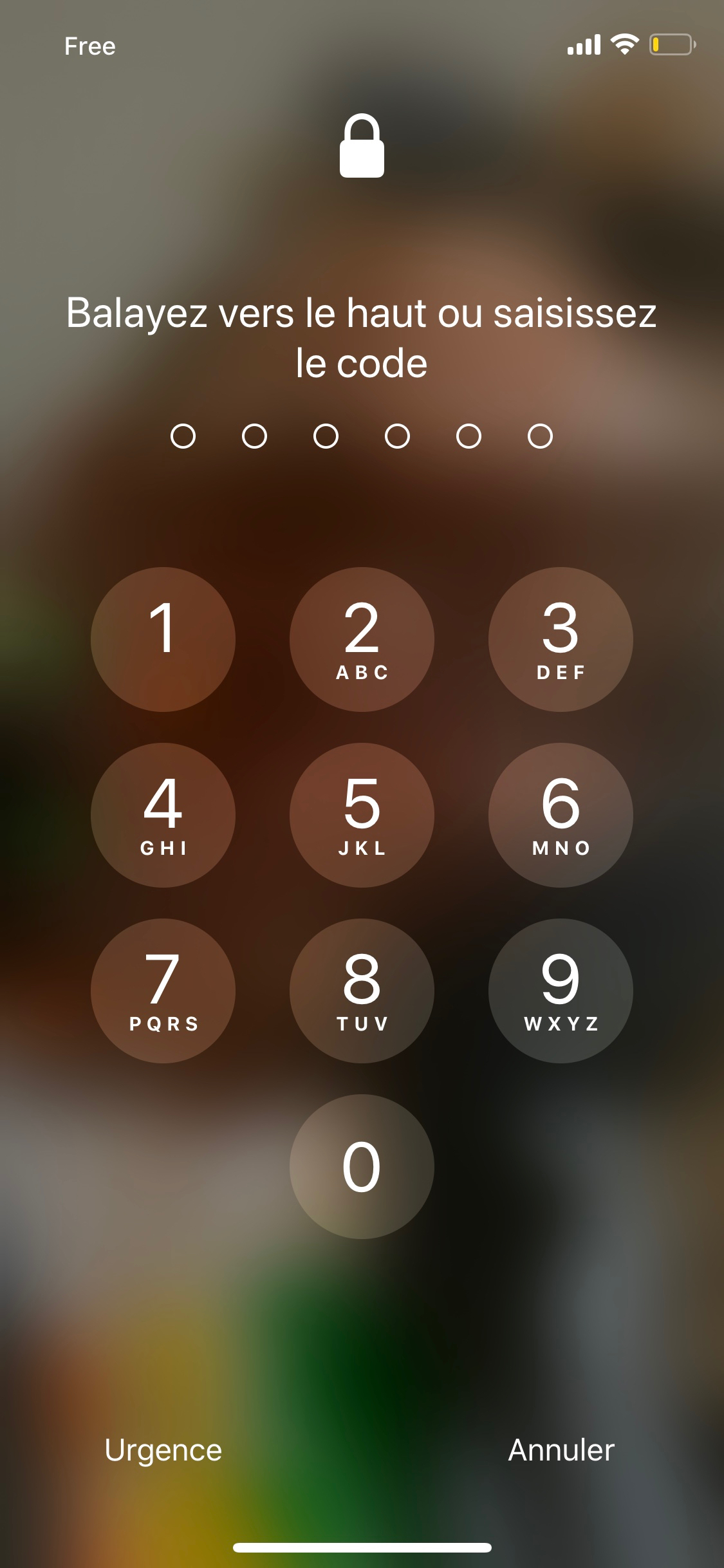Enter digit 4 (GHI)
The image size is (724, 1568).
[x=163, y=815]
